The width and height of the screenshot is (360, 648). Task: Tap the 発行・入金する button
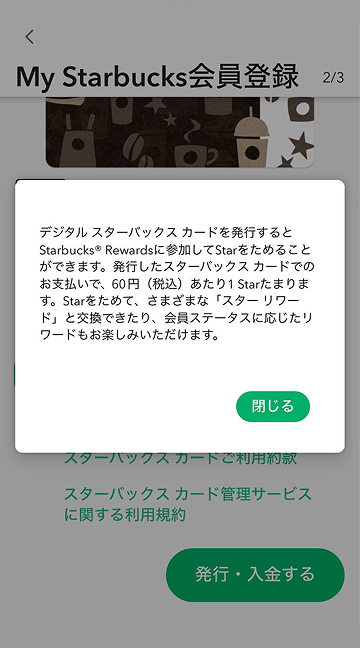click(255, 574)
